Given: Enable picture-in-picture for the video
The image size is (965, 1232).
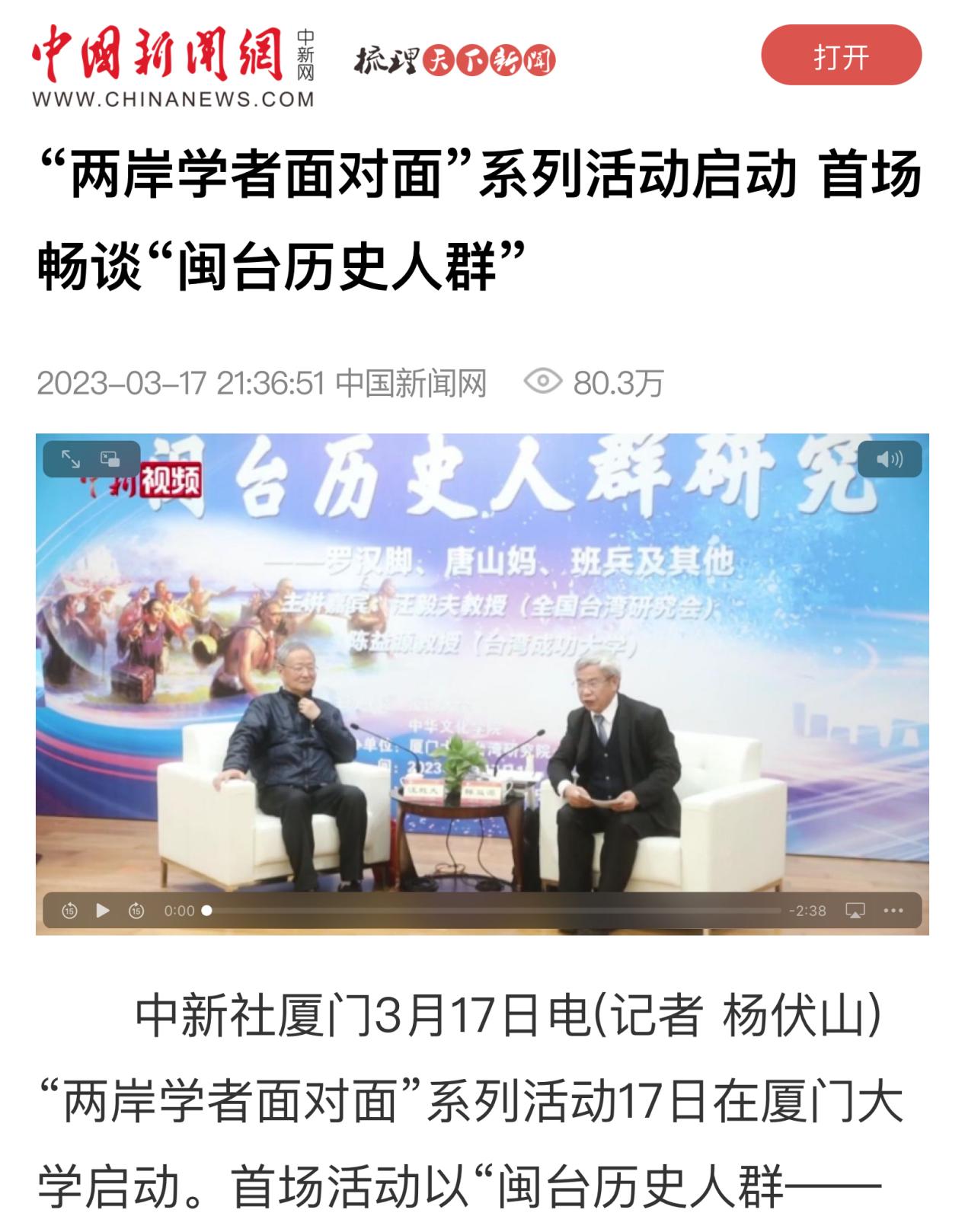Looking at the screenshot, I should (x=110, y=459).
